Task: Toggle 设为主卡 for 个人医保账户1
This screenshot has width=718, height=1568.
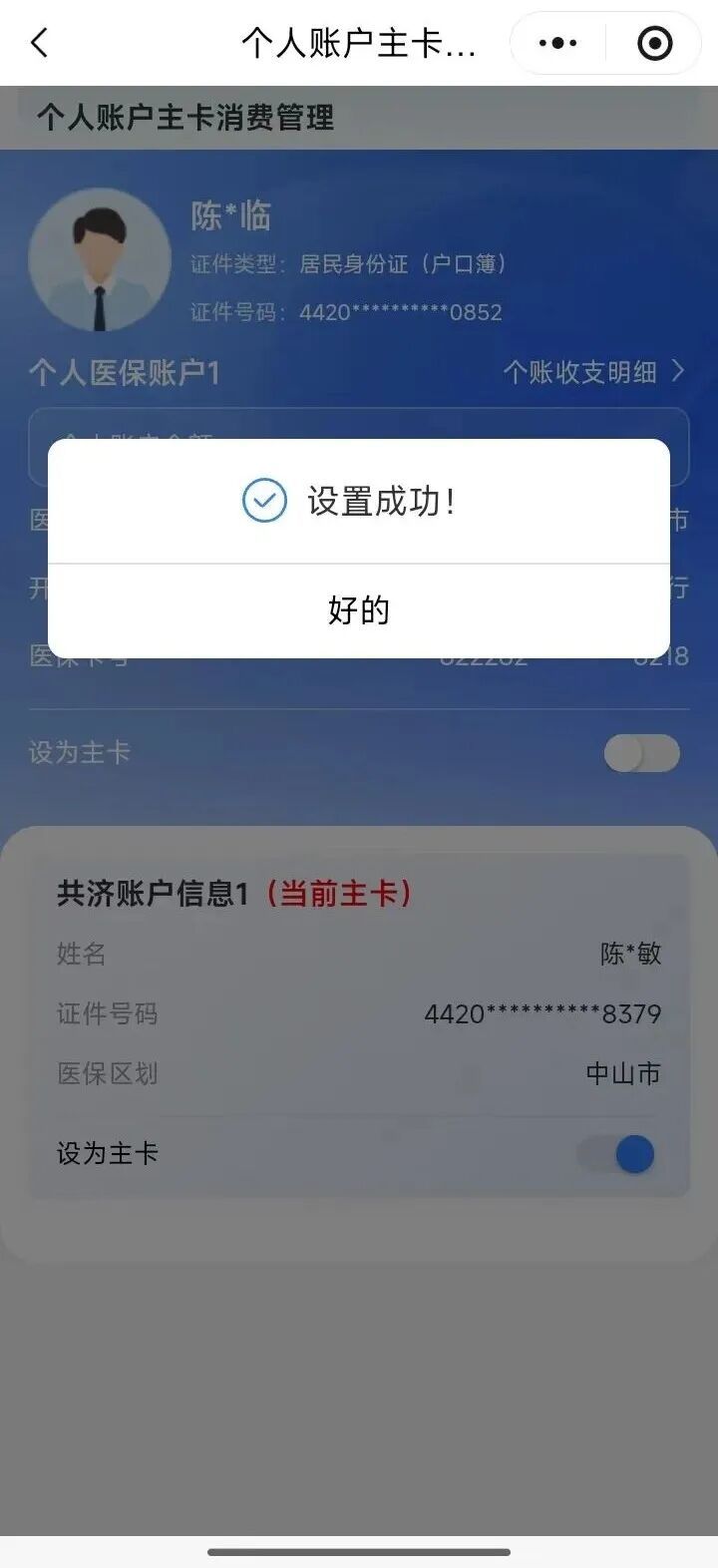Action: (641, 753)
